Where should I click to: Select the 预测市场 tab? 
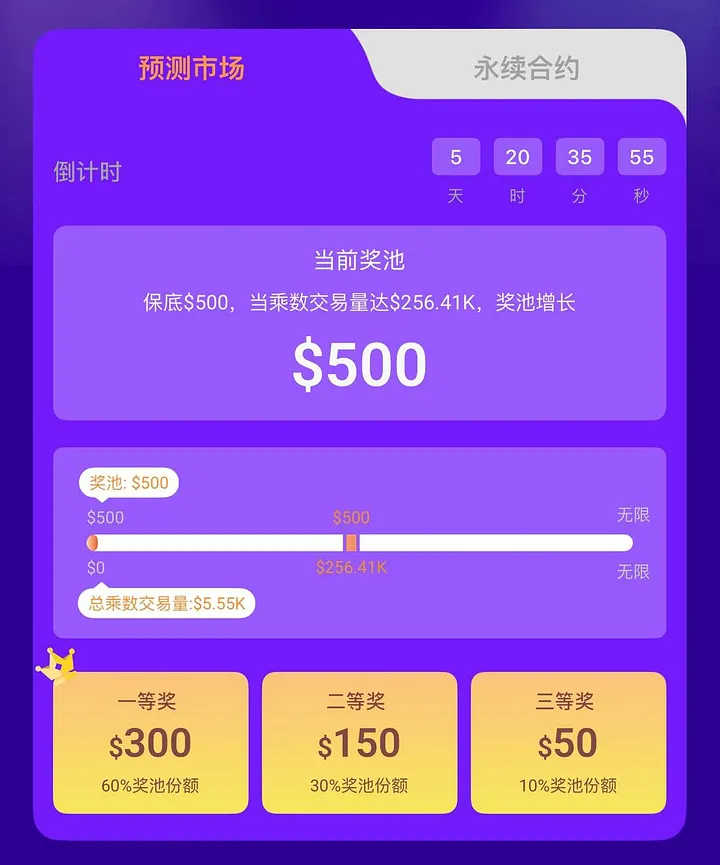(191, 68)
